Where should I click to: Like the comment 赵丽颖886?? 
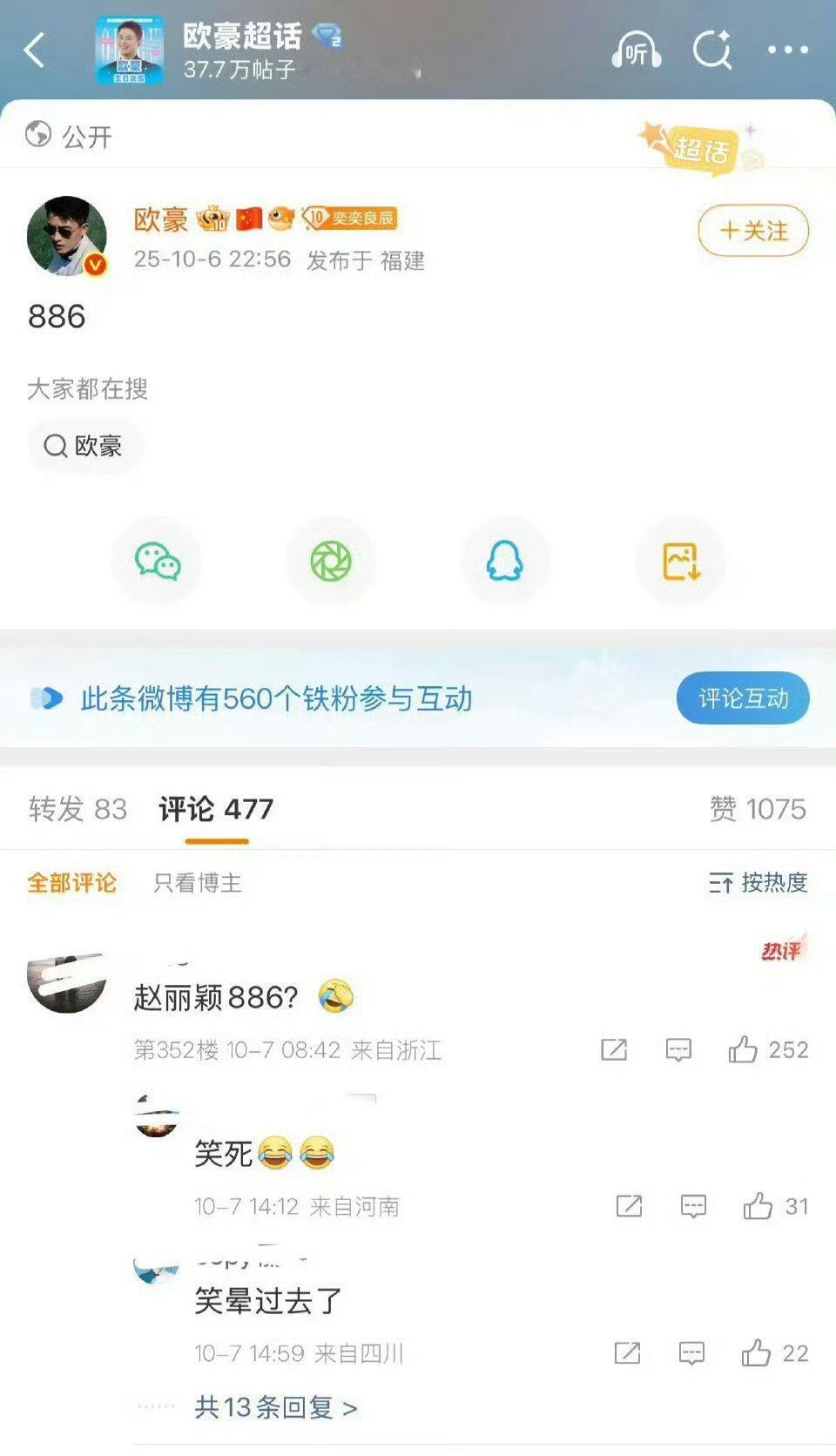[x=743, y=1049]
